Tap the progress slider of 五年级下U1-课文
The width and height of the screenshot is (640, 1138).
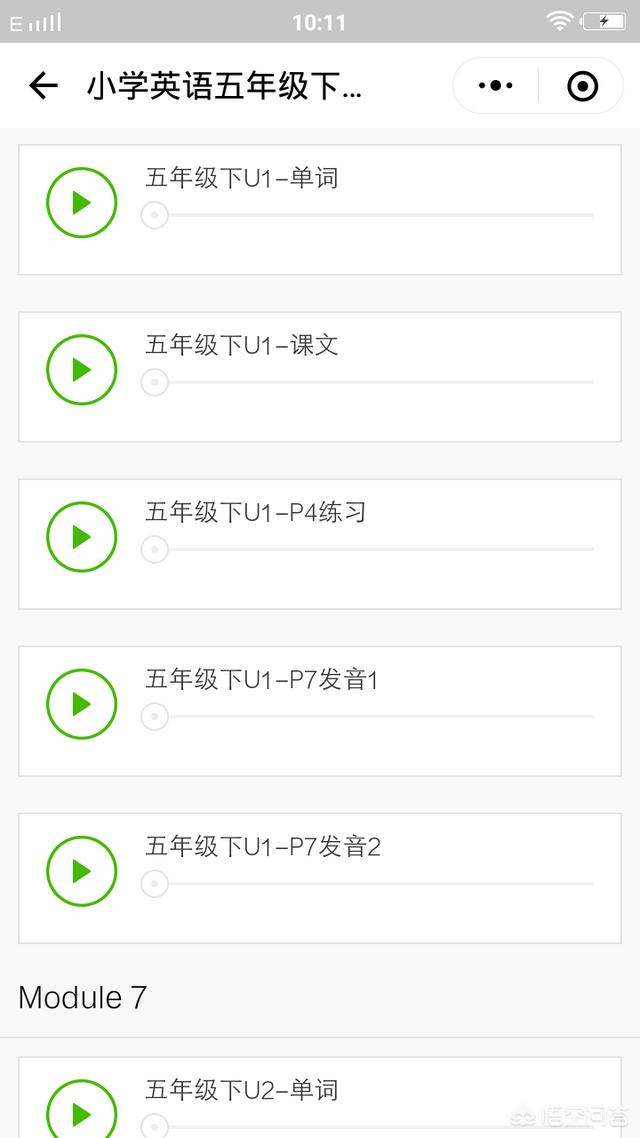[x=368, y=382]
